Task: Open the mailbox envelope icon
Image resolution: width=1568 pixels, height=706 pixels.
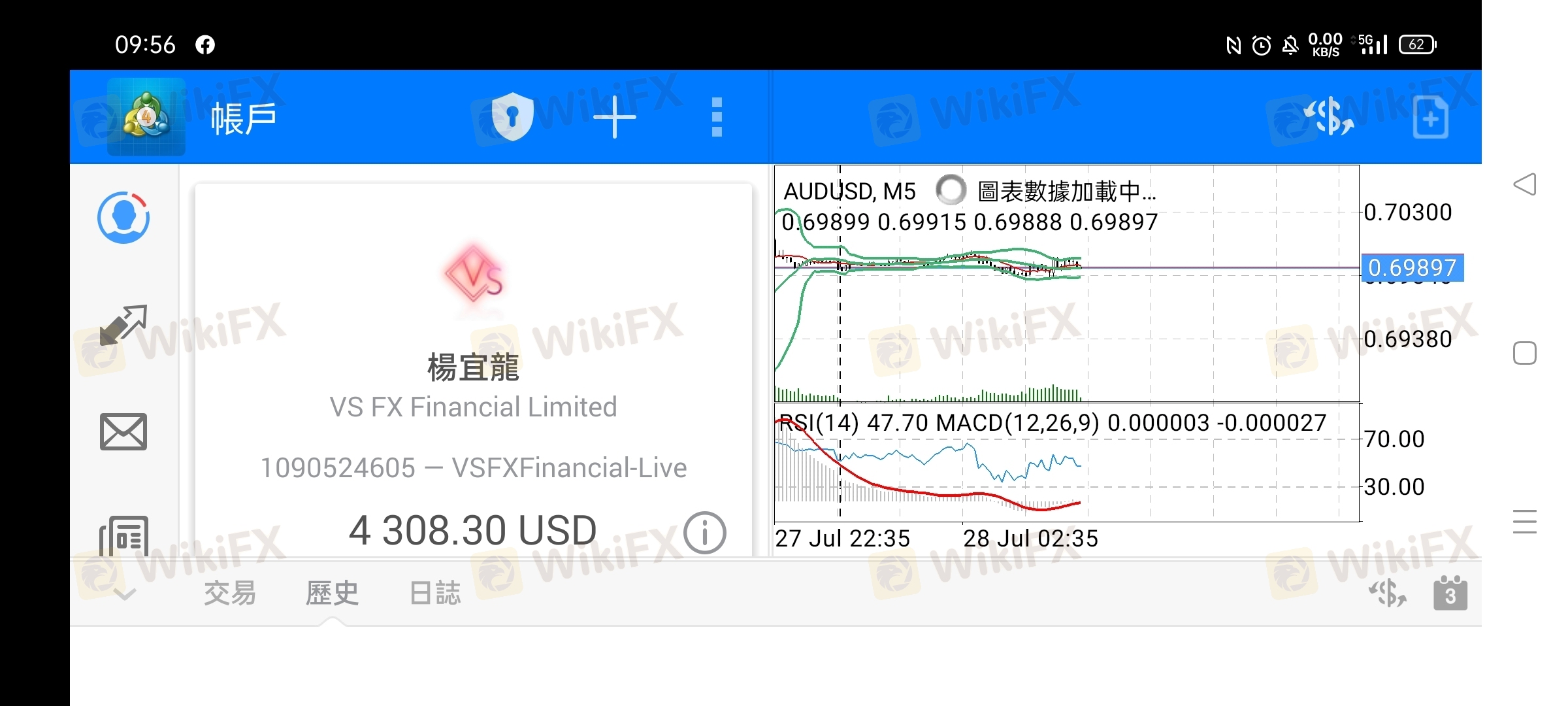Action: pos(123,431)
